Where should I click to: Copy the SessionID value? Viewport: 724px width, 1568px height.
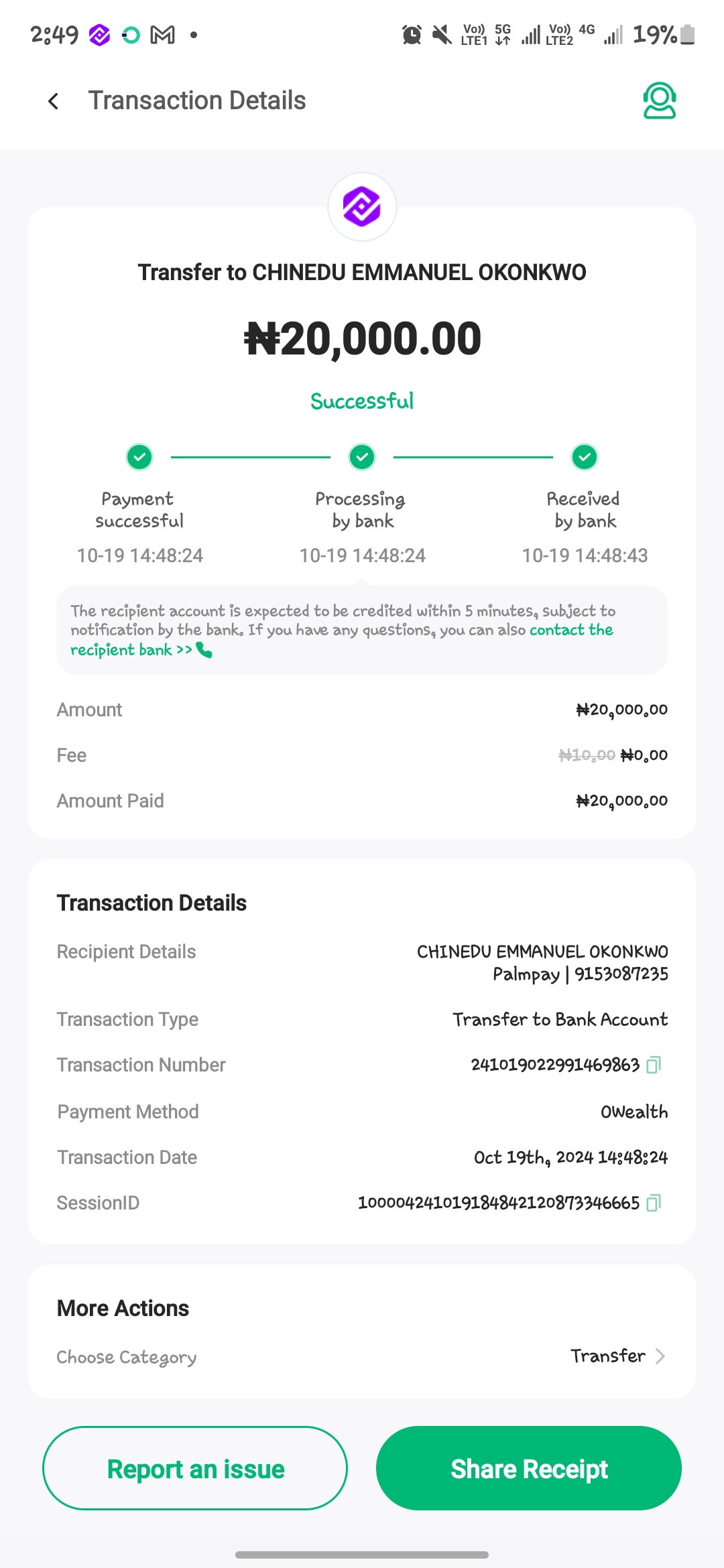[x=654, y=1203]
